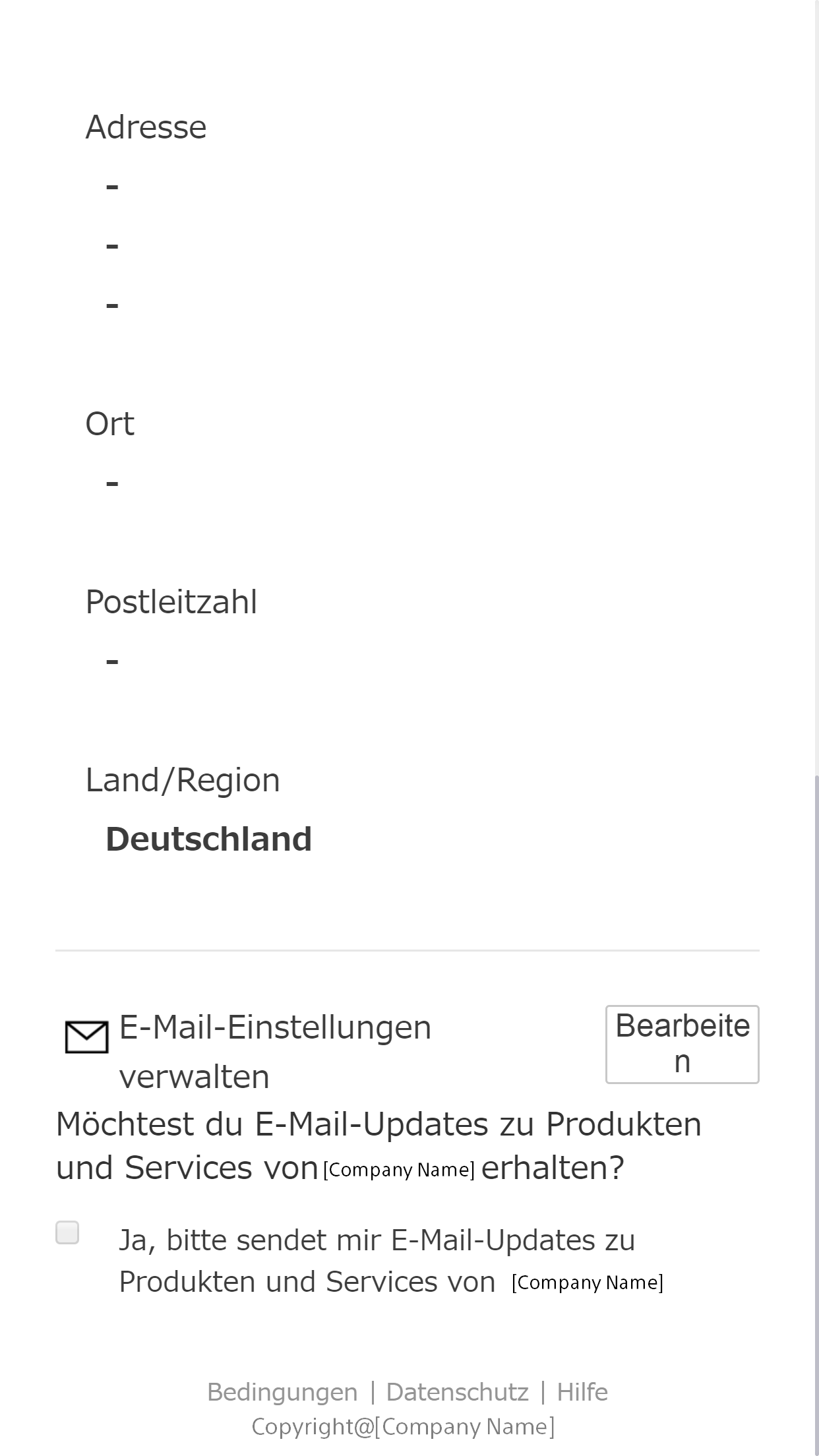Open the Datenschutz link

tap(457, 1392)
